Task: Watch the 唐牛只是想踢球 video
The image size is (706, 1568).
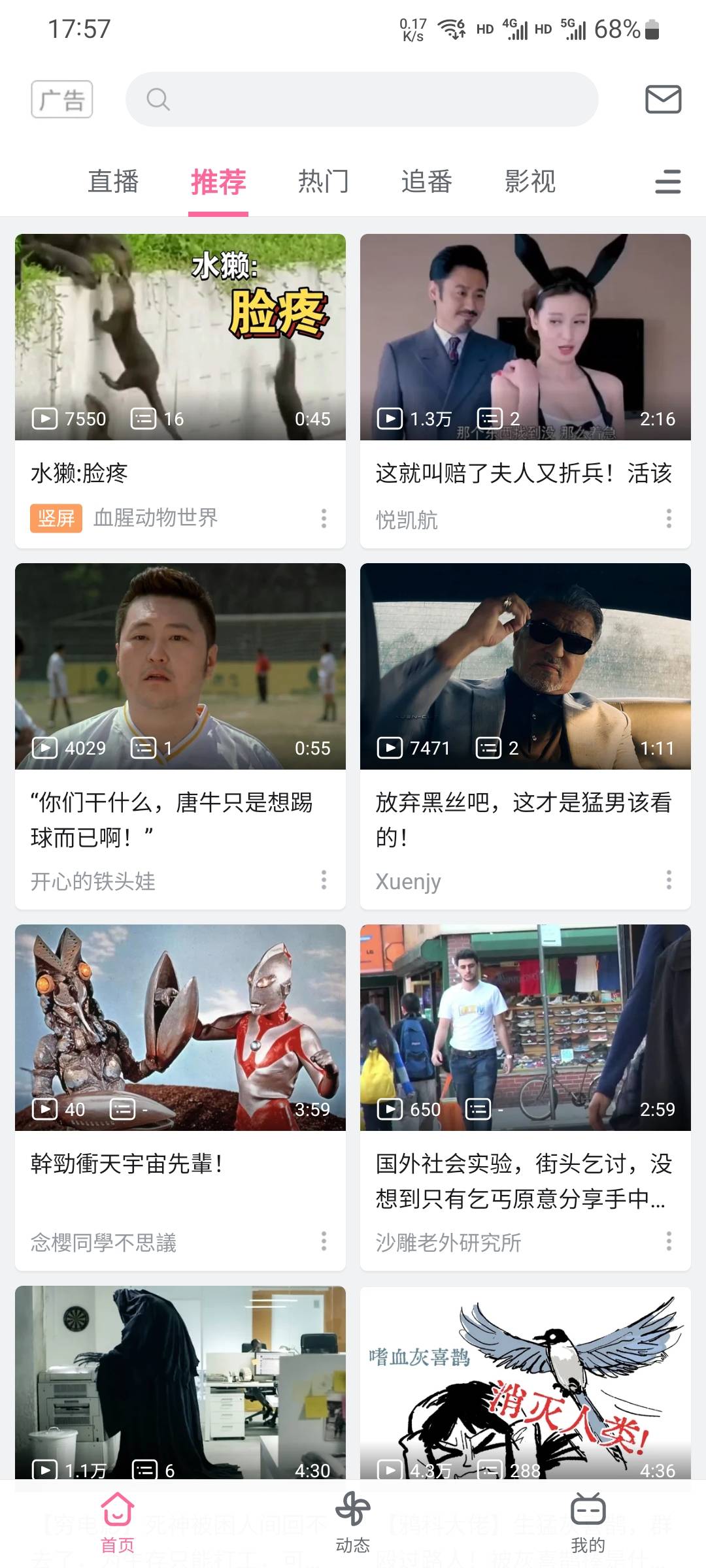Action: [180, 666]
